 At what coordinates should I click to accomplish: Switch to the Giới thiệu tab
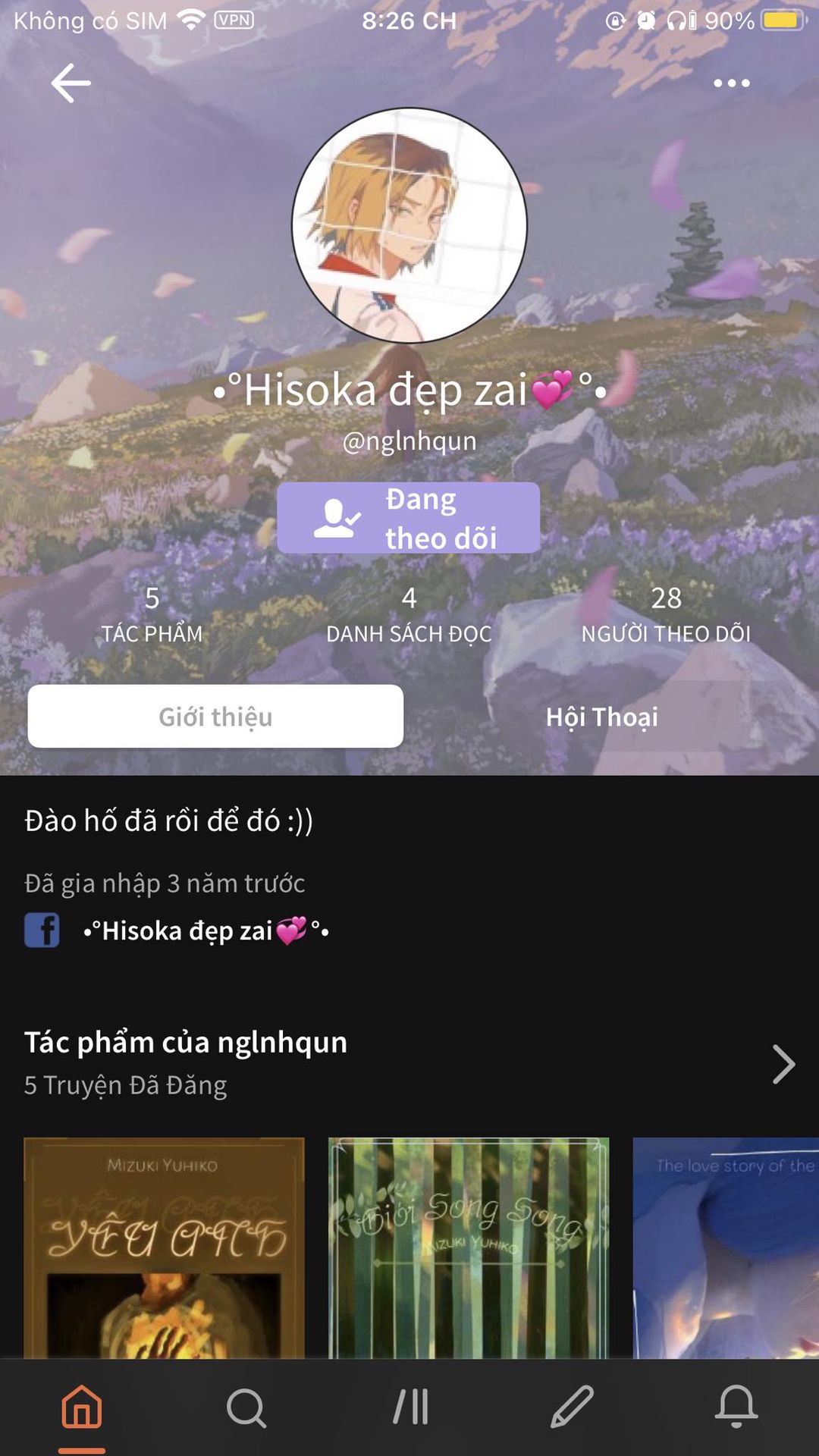[x=215, y=717]
